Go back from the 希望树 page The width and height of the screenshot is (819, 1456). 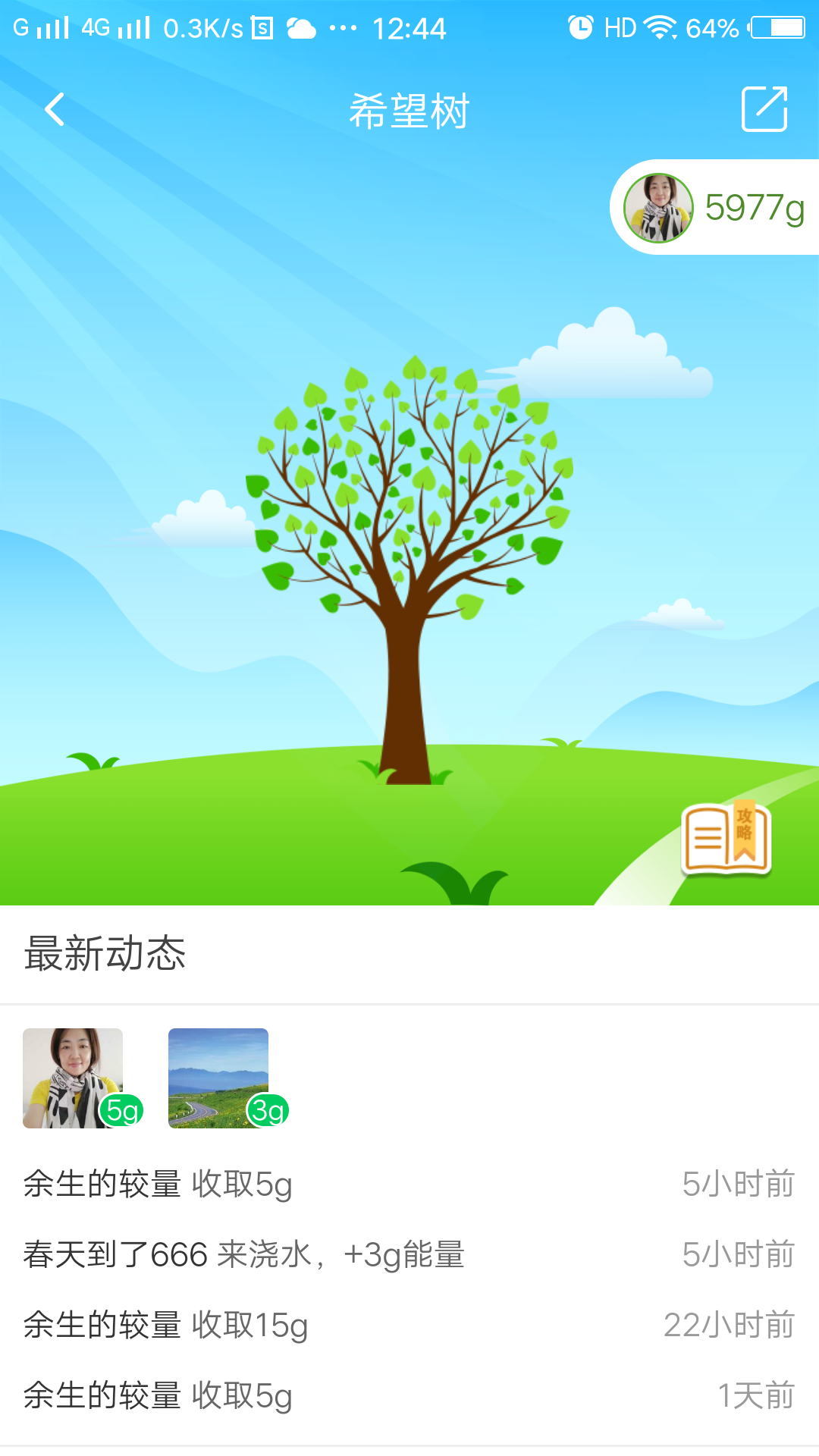click(55, 110)
